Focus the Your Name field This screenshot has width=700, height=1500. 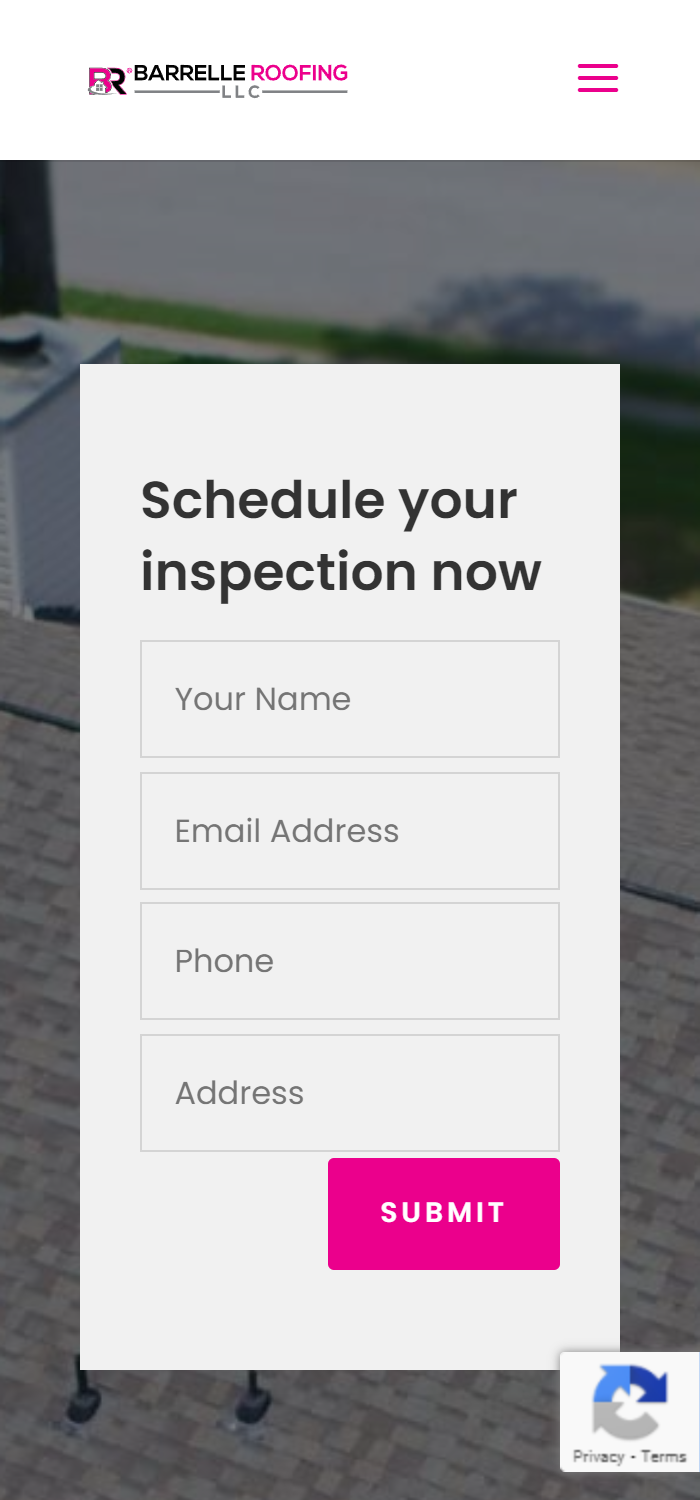coord(349,699)
